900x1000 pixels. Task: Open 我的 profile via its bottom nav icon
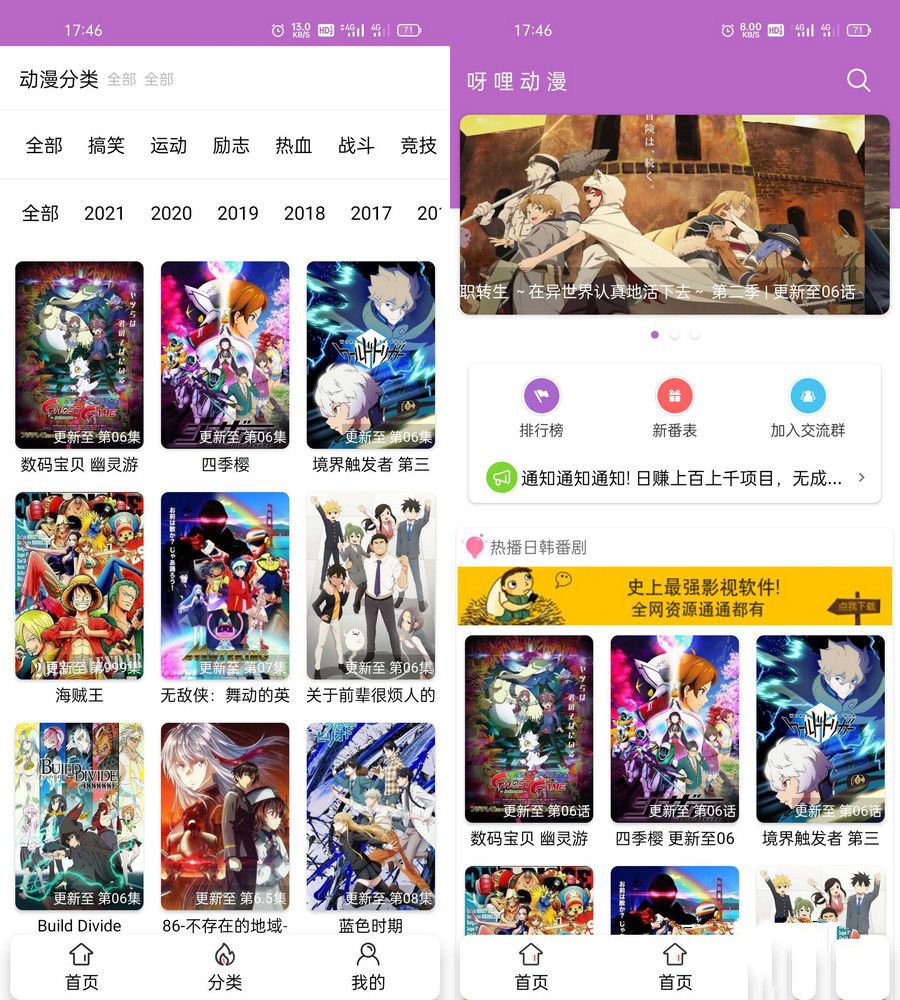tap(369, 956)
